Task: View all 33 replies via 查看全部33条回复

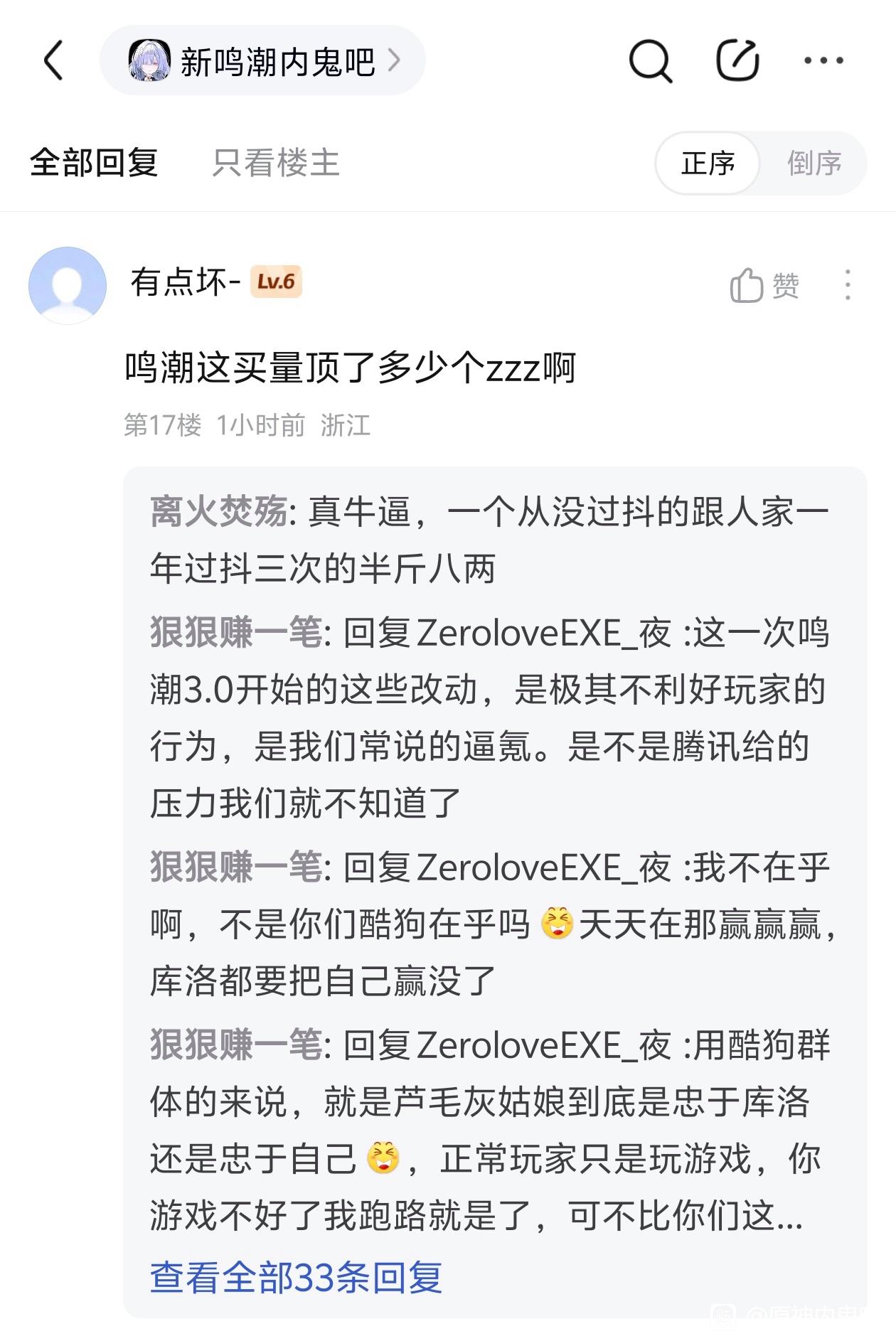Action: tap(296, 1277)
